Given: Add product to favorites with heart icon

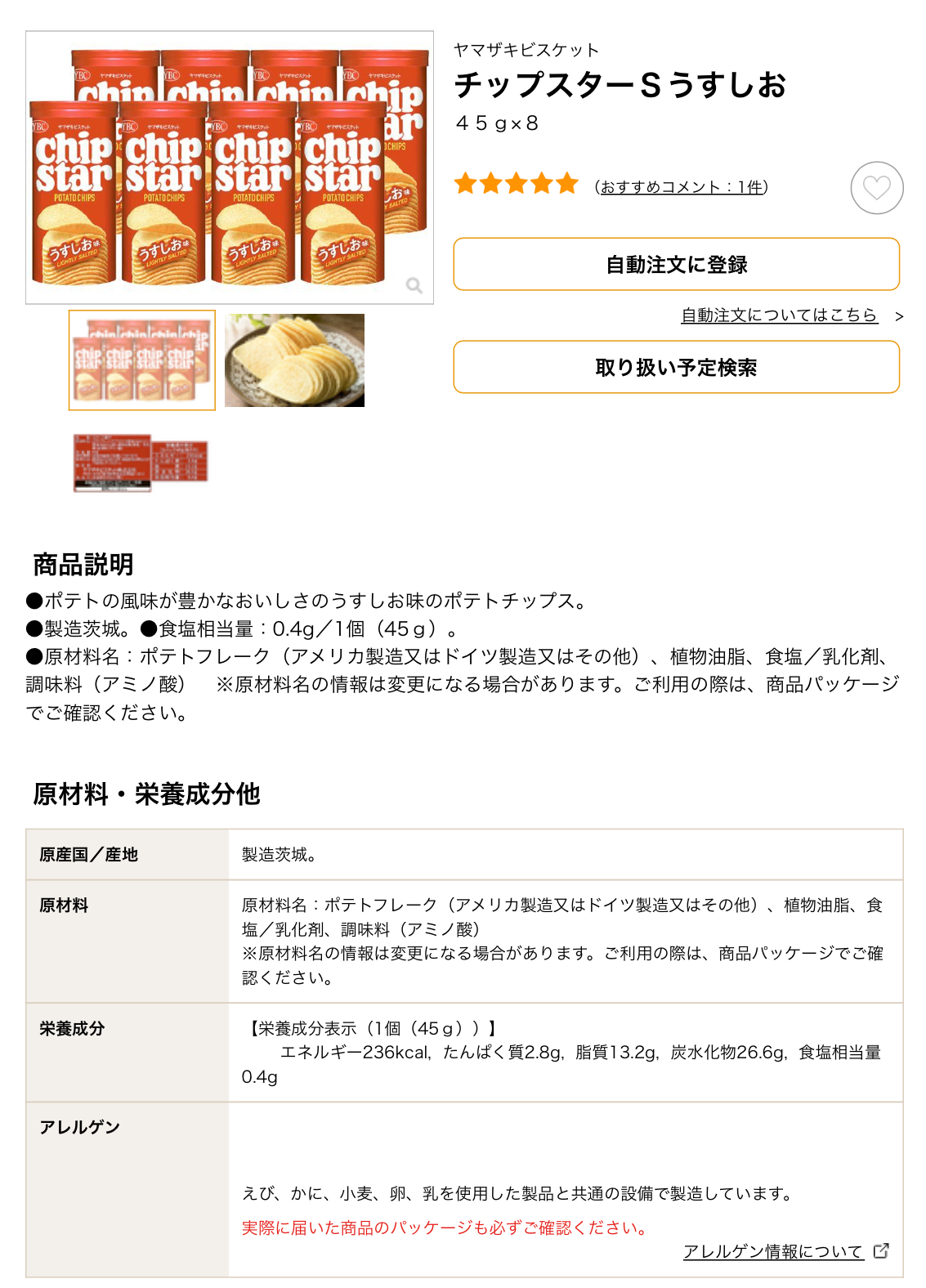Looking at the screenshot, I should click(x=876, y=188).
